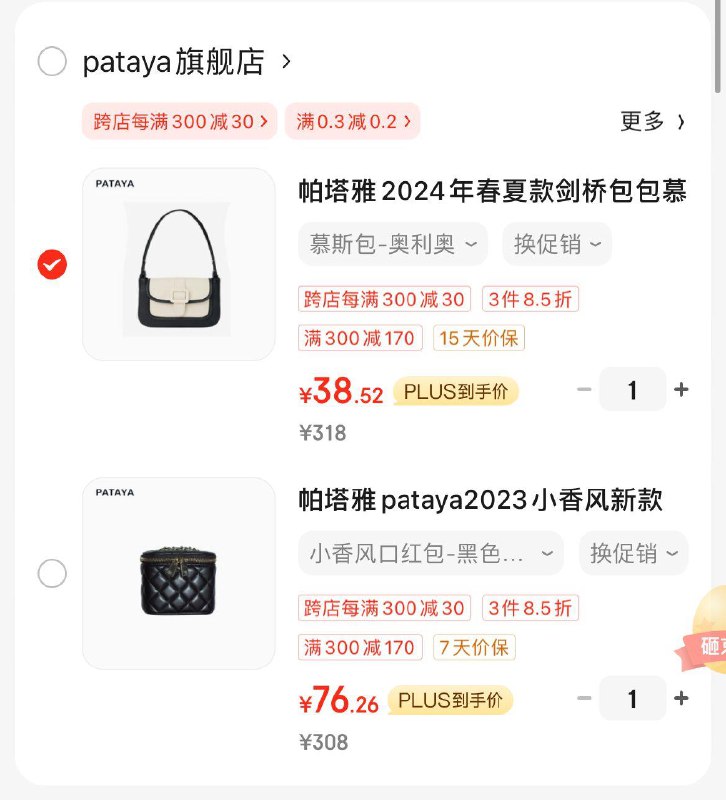Show 更多 store promotions
The height and width of the screenshot is (800, 726).
tap(652, 122)
